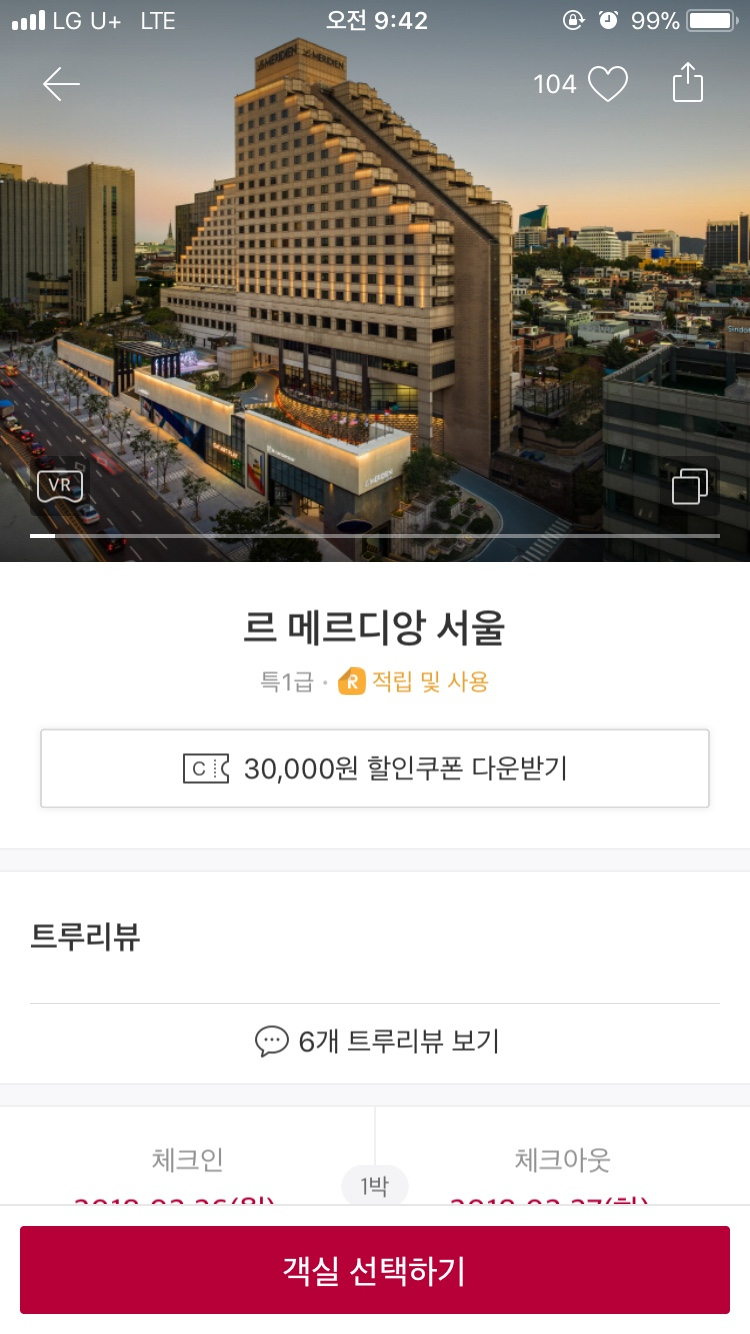Like this hotel with the heart icon
This screenshot has width=750, height=1334.
click(x=607, y=84)
